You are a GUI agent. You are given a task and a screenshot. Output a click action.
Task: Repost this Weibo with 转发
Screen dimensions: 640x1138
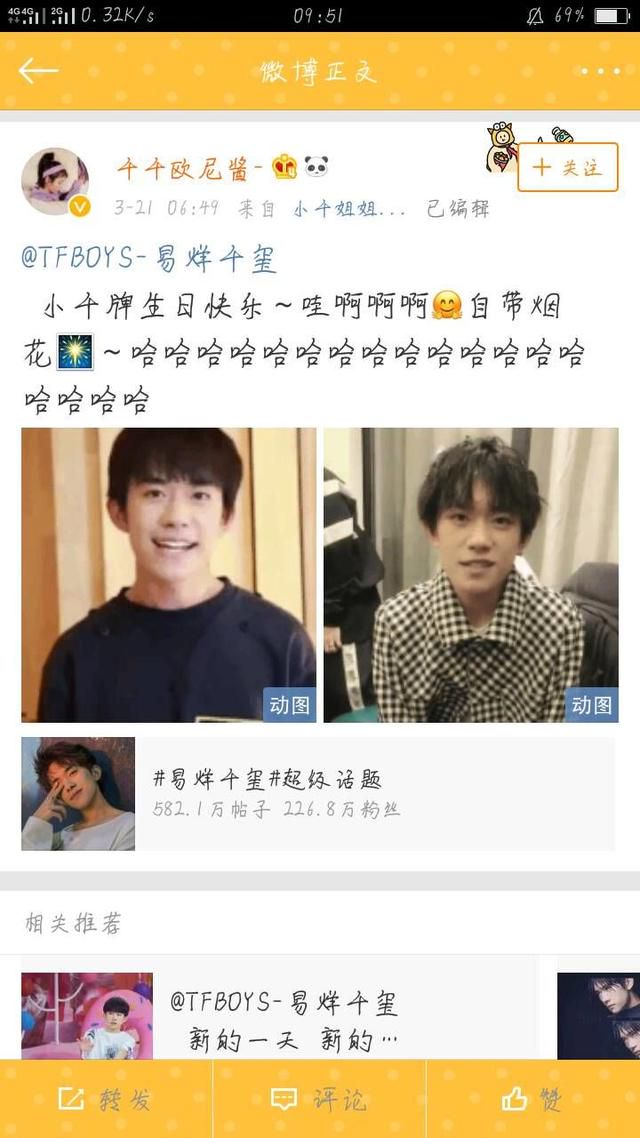tap(106, 1100)
